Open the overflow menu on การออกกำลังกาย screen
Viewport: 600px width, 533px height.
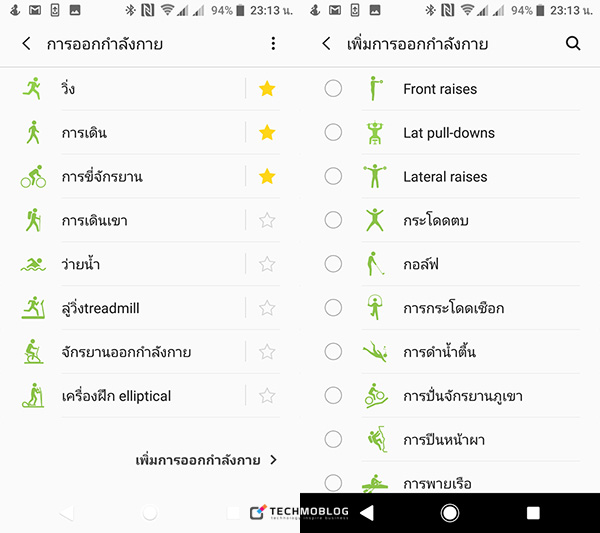click(273, 44)
